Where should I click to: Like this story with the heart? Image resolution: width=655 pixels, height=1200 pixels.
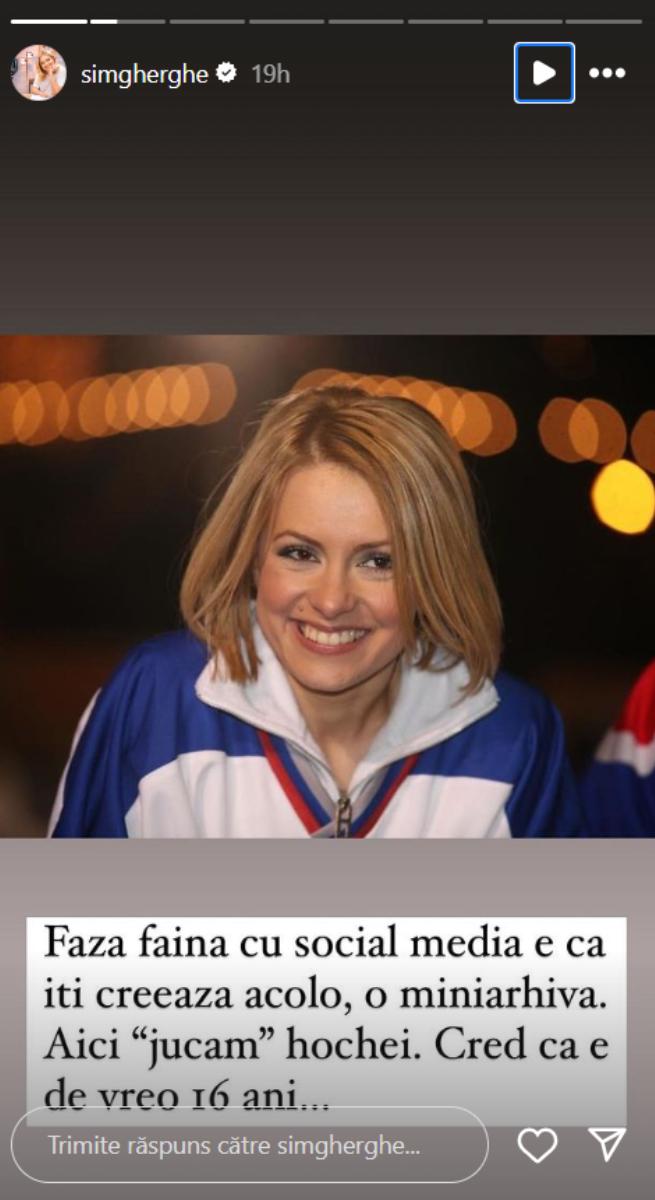point(537,1144)
